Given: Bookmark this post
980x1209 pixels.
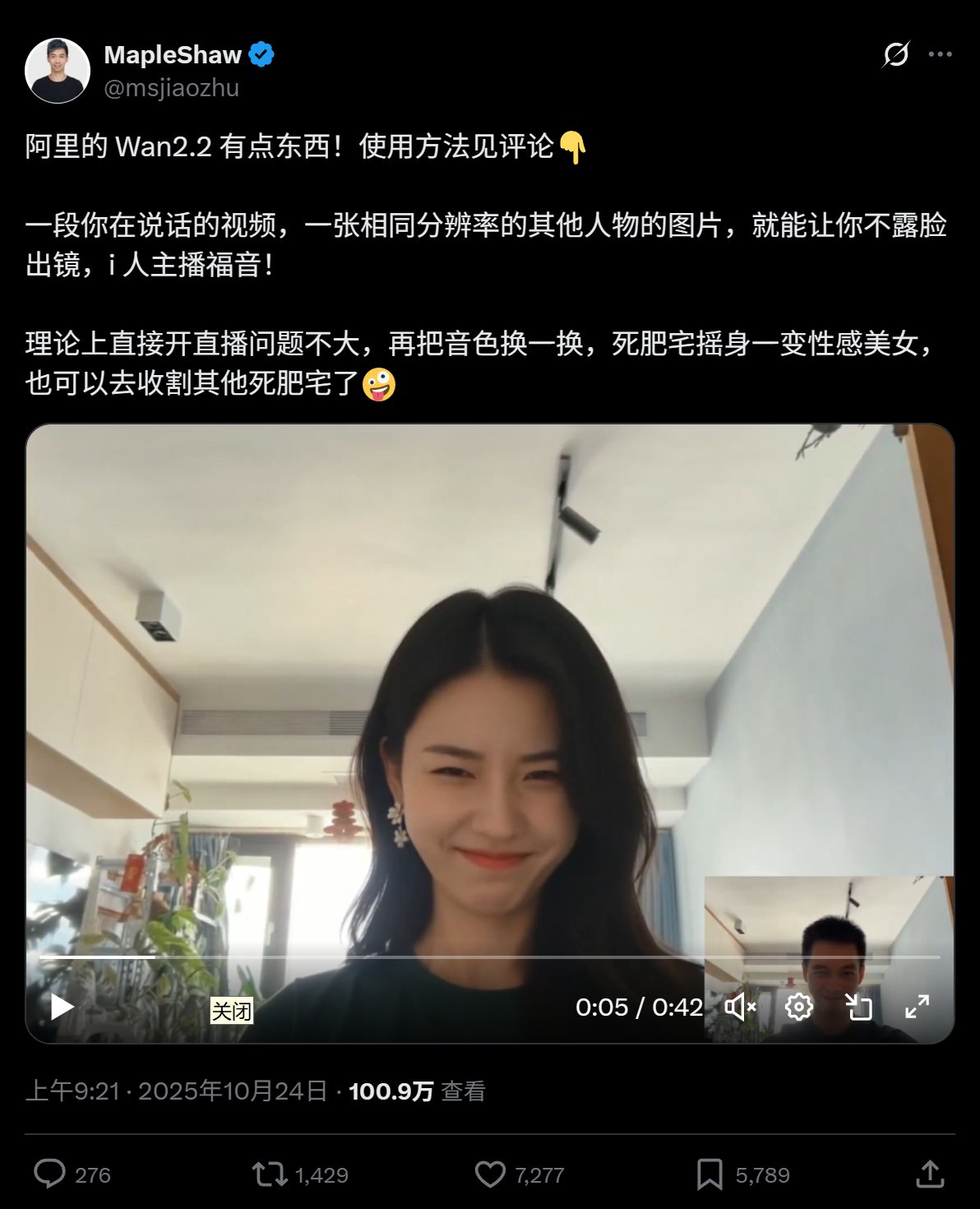Looking at the screenshot, I should click(710, 1174).
